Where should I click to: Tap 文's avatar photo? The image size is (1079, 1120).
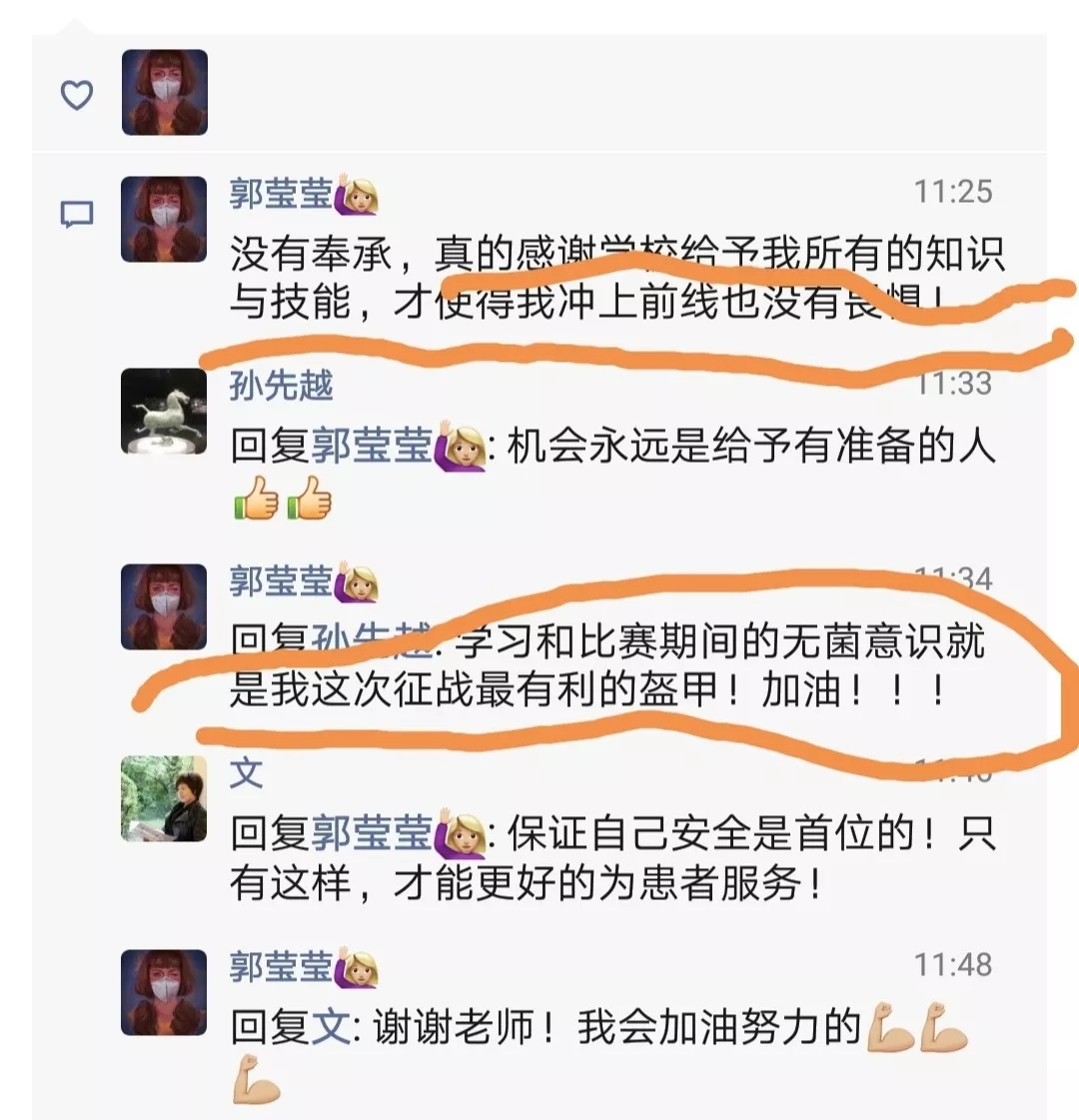click(164, 798)
